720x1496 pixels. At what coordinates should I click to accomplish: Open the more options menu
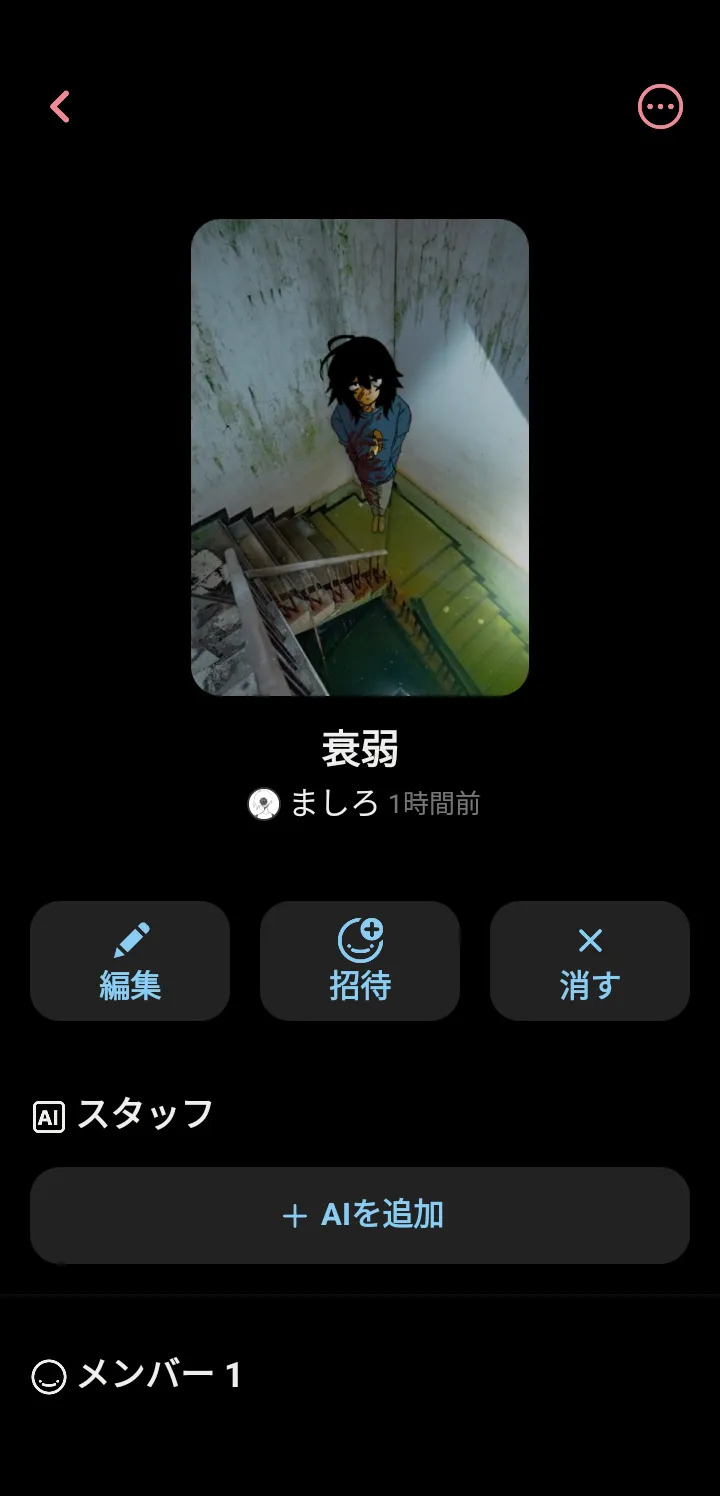(x=660, y=107)
